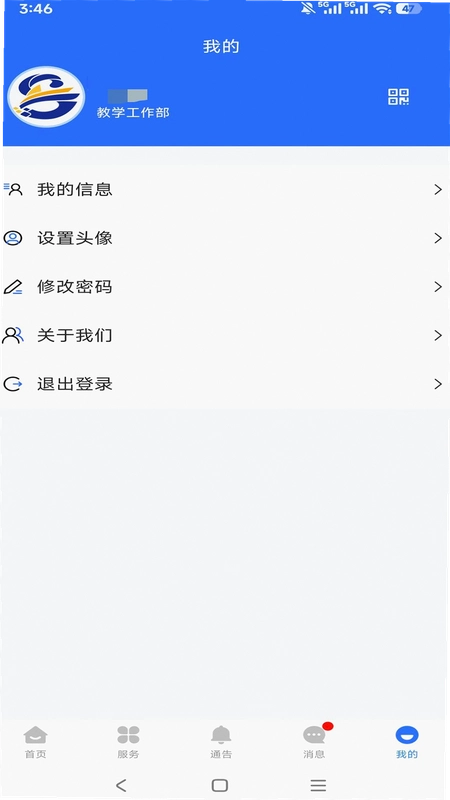
Task: Open the 通告 tab
Action: coord(221,742)
